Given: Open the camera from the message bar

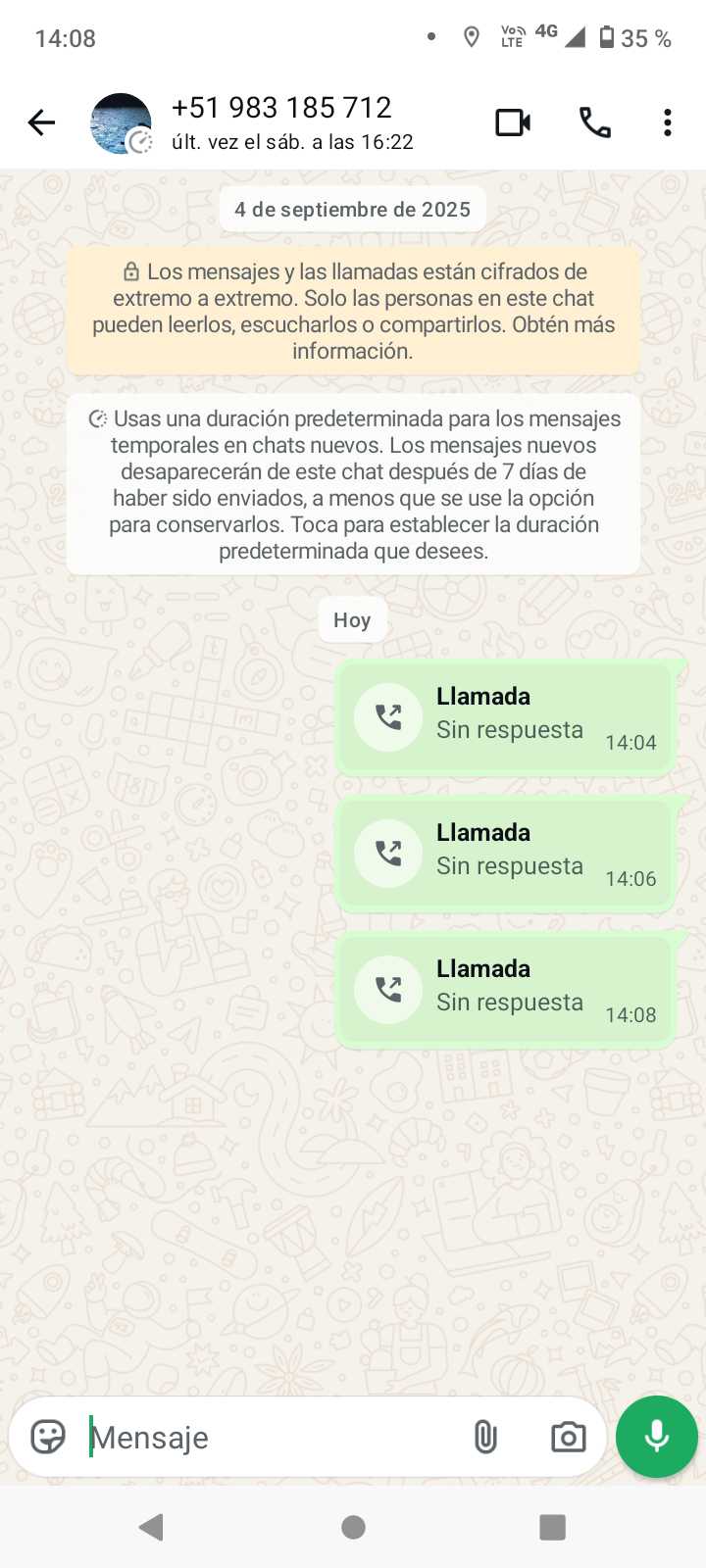Looking at the screenshot, I should (568, 1437).
